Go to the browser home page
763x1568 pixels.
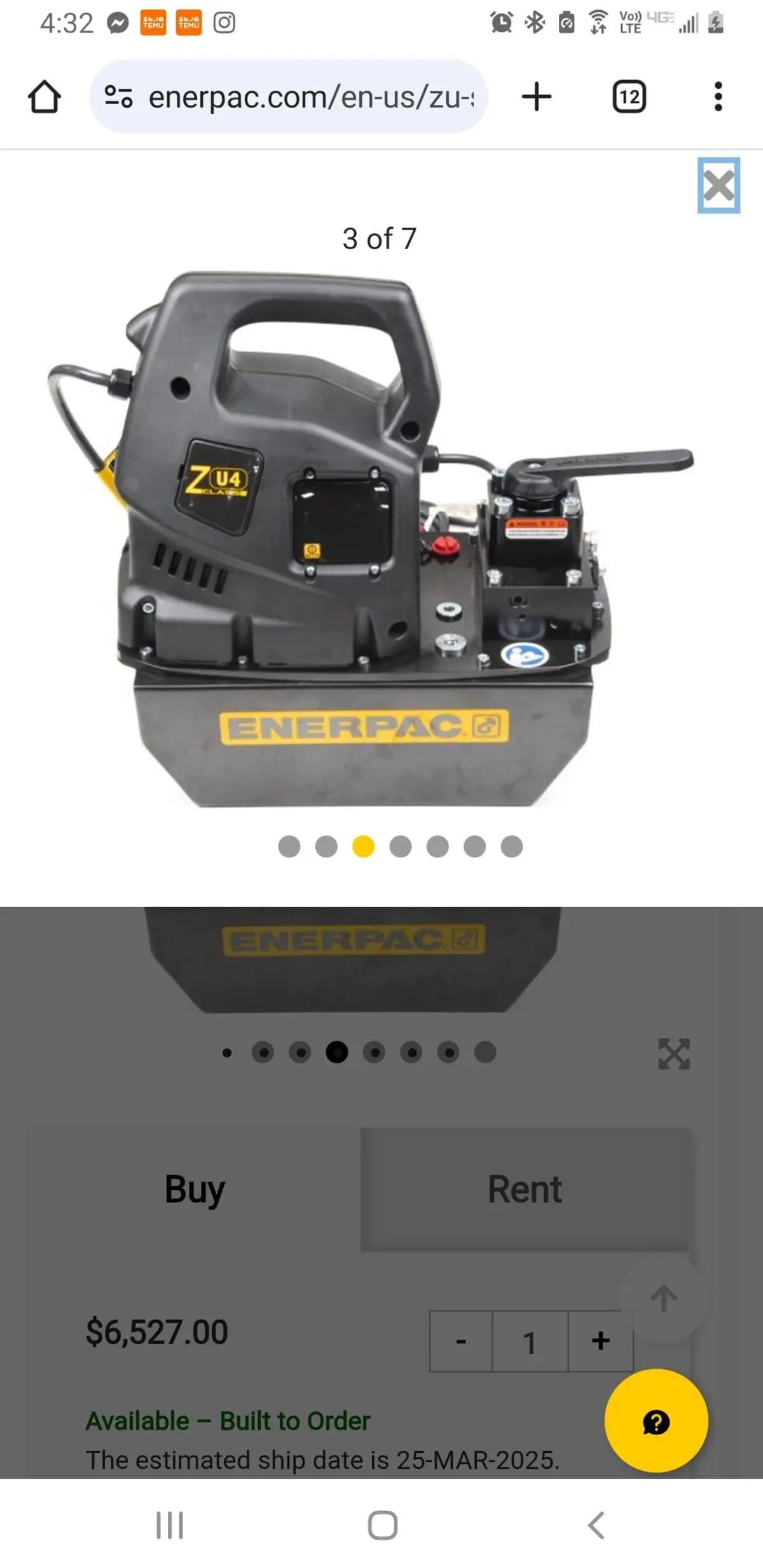tap(45, 97)
